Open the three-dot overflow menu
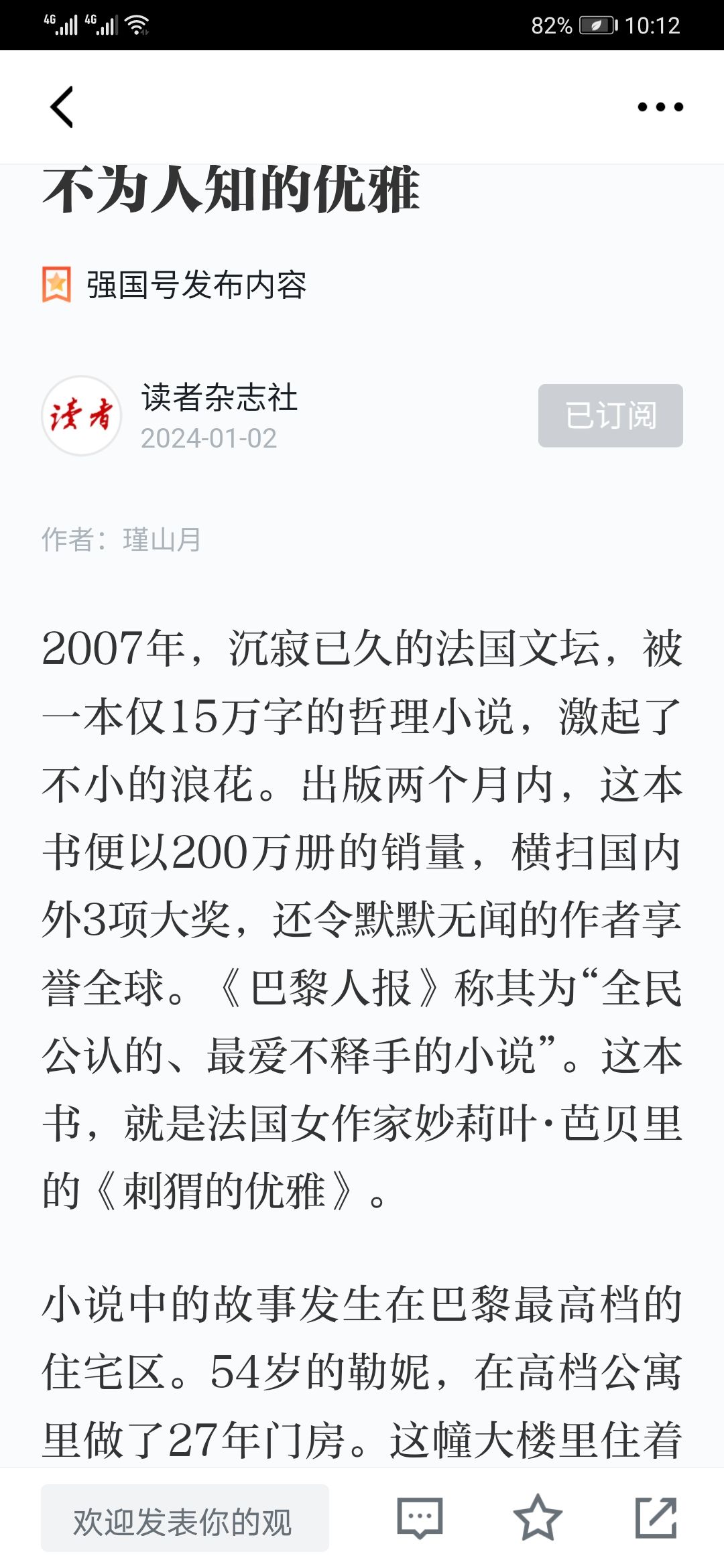Viewport: 724px width, 1568px height. pyautogui.click(x=660, y=107)
